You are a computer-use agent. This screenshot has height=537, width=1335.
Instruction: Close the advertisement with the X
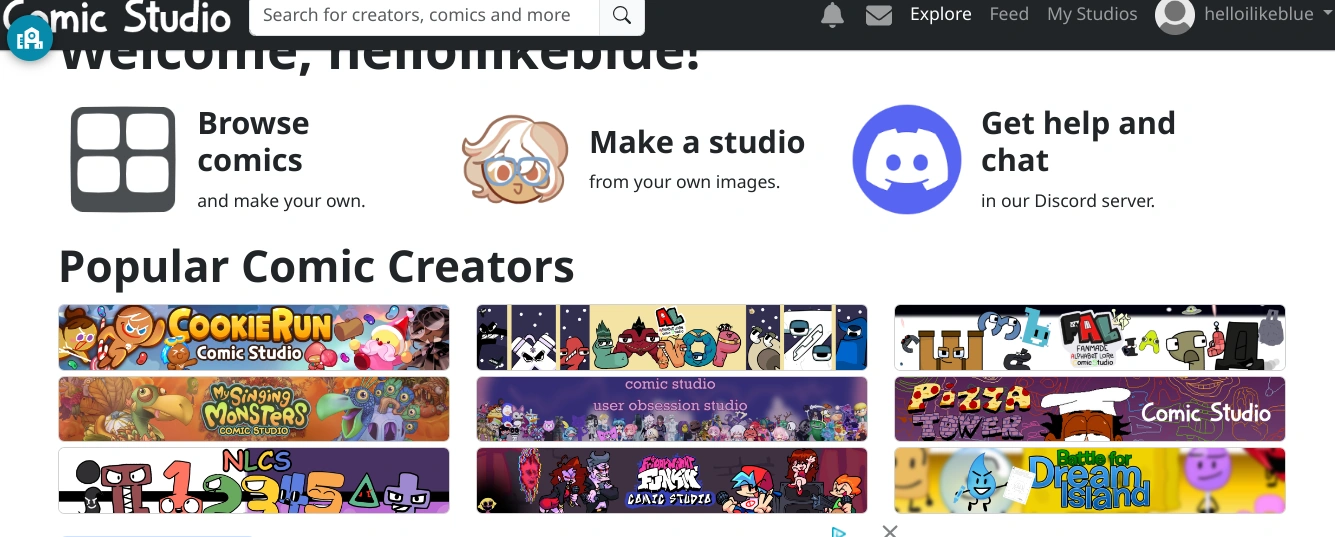(890, 530)
